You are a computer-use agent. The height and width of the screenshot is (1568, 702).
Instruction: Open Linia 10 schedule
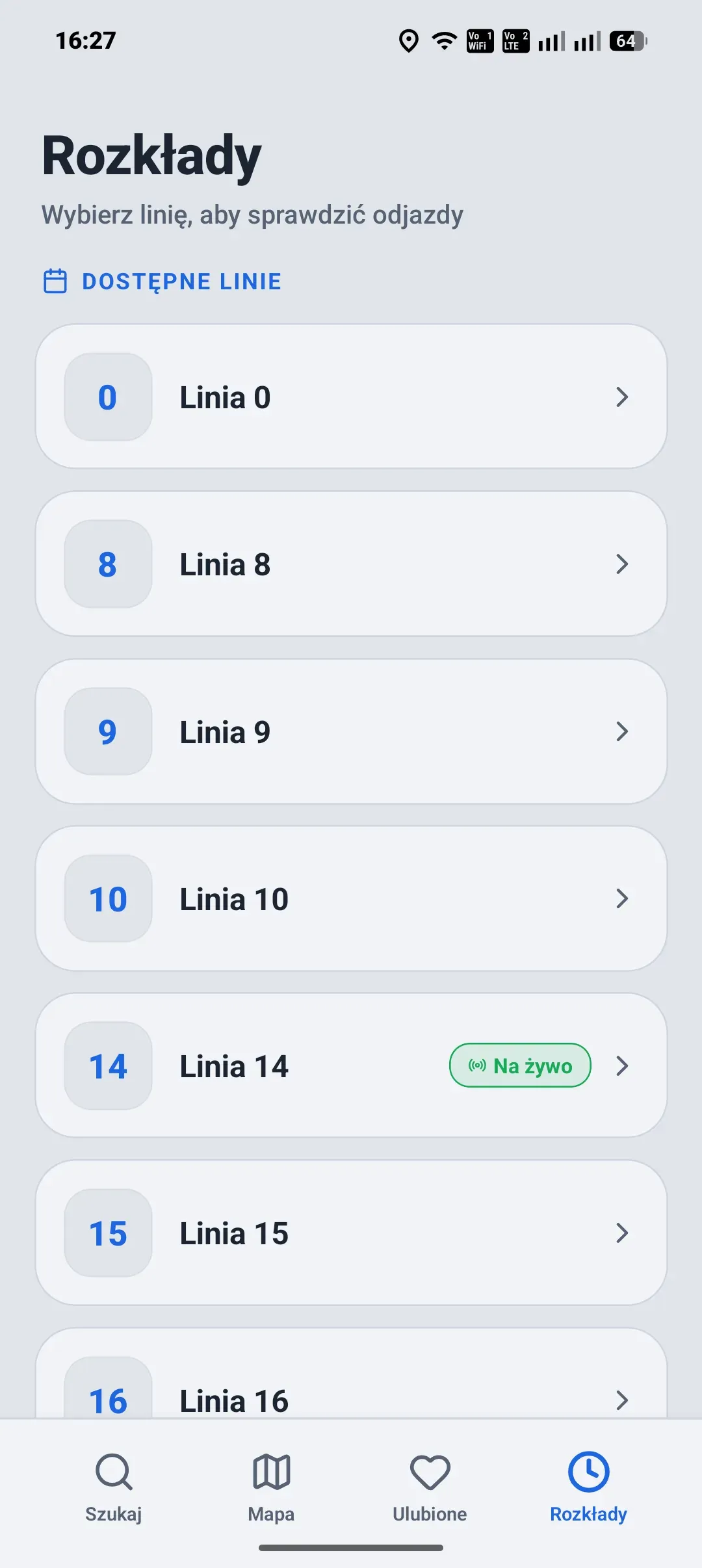point(351,898)
